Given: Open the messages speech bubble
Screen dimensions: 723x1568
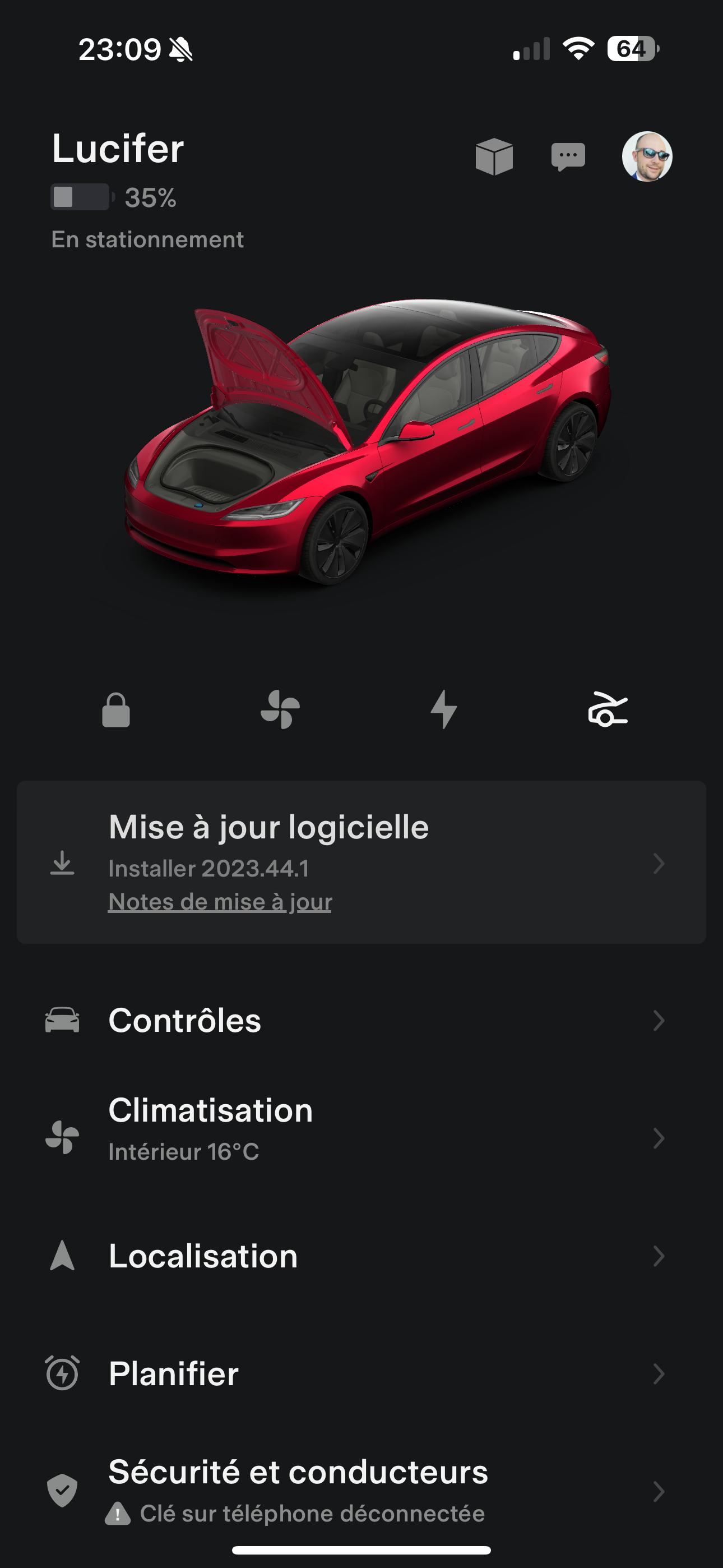Looking at the screenshot, I should (x=568, y=156).
